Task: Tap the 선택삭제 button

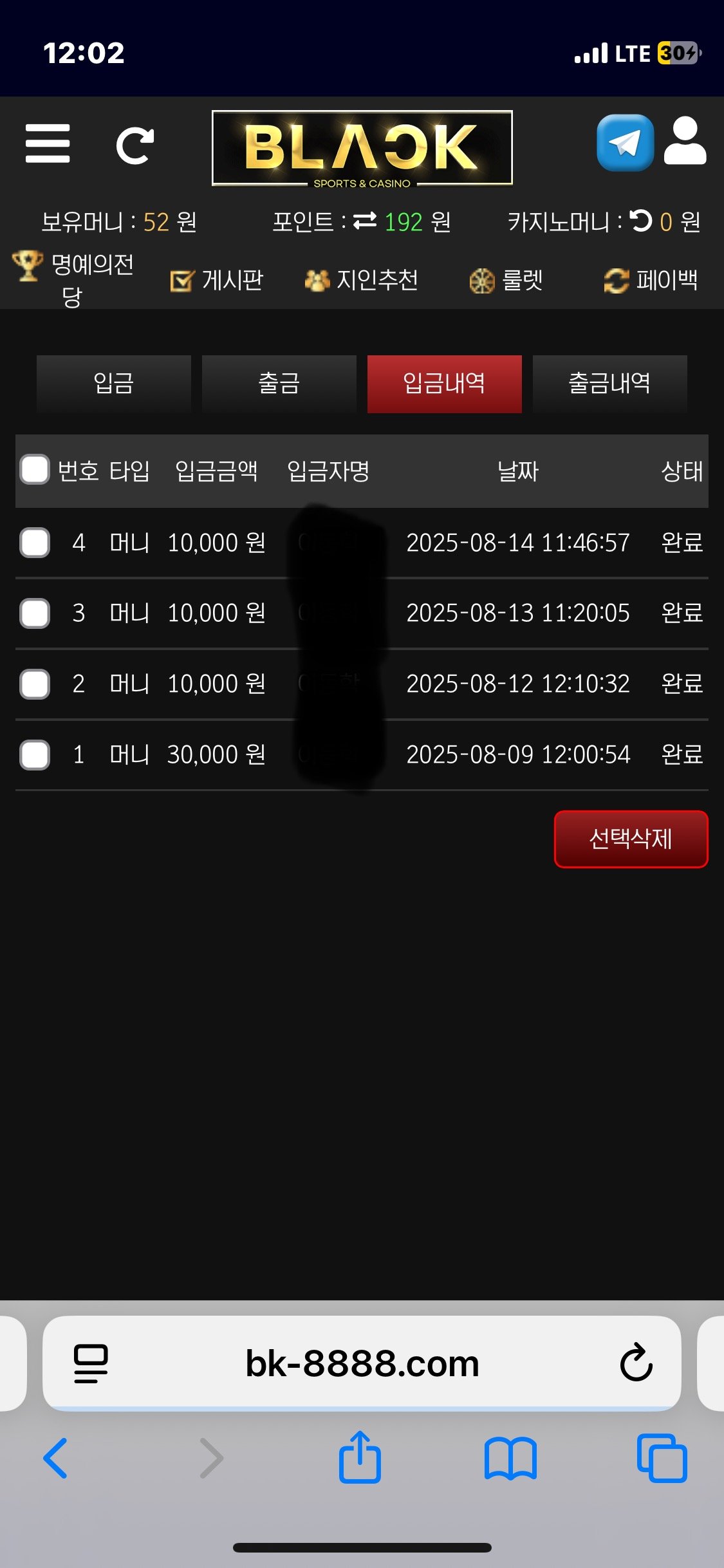Action: pyautogui.click(x=631, y=839)
